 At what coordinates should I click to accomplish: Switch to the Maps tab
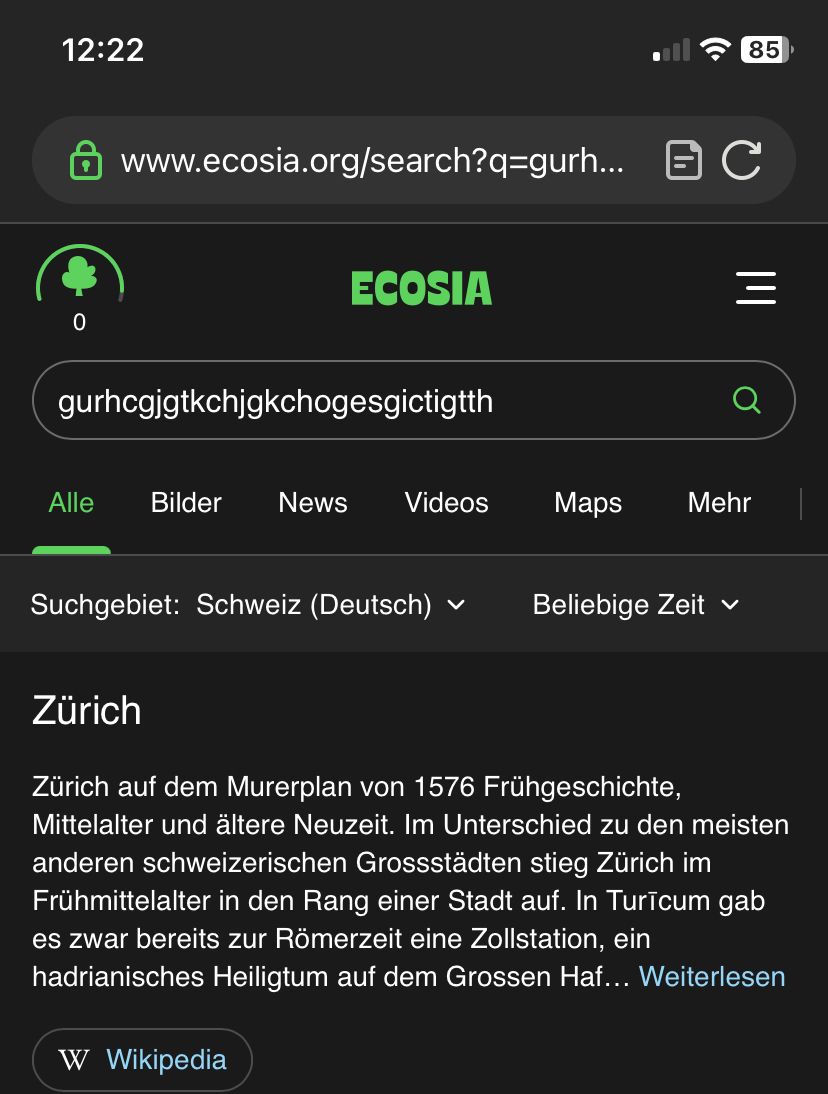click(x=588, y=502)
